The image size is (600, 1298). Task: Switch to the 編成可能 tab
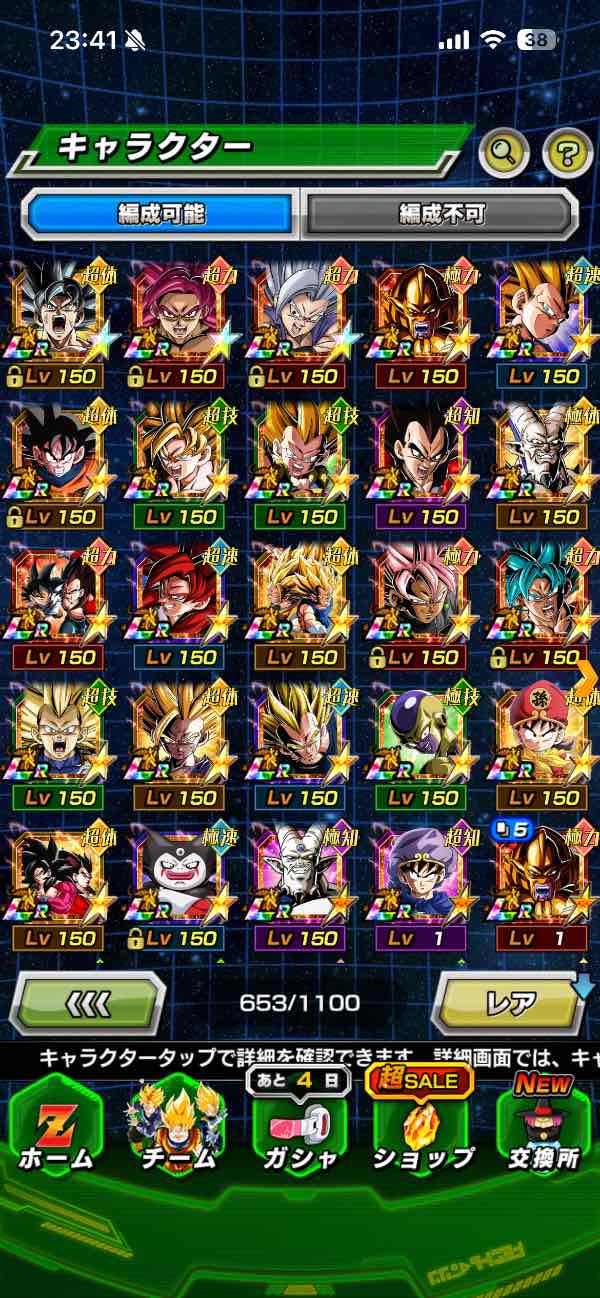tap(162, 213)
